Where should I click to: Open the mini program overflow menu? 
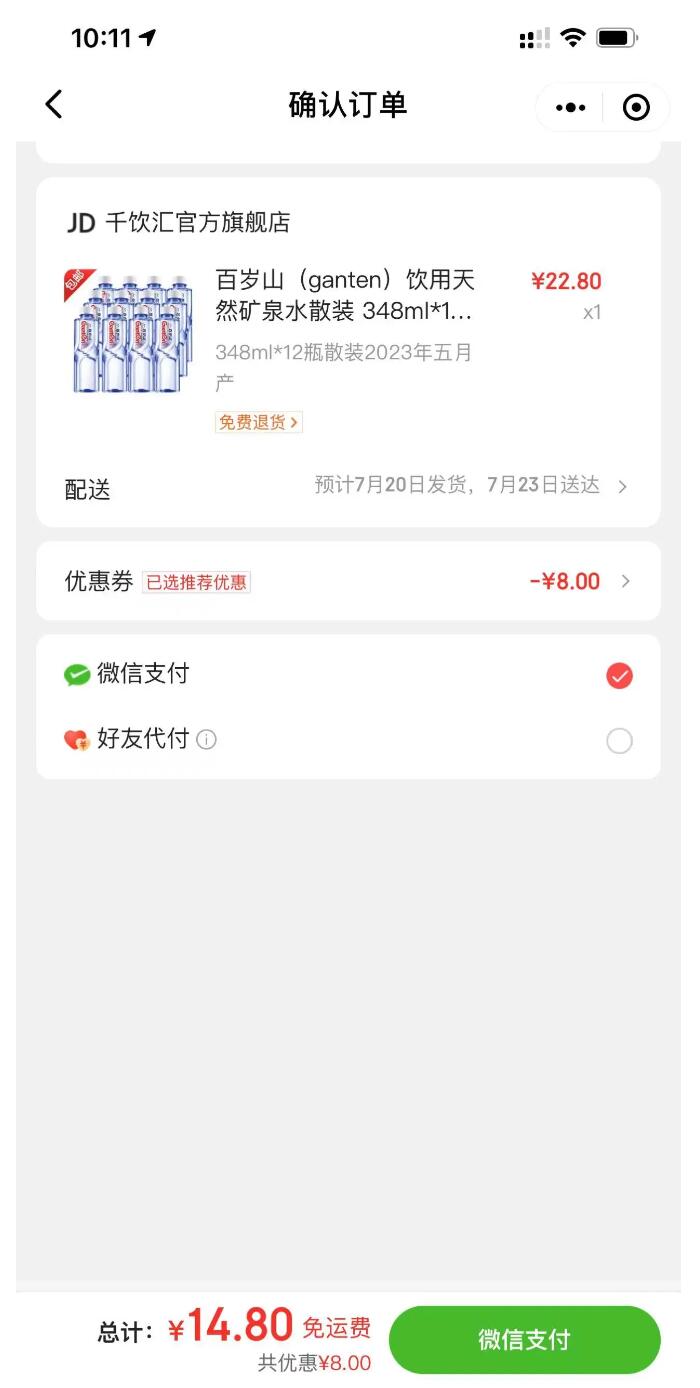click(x=570, y=108)
